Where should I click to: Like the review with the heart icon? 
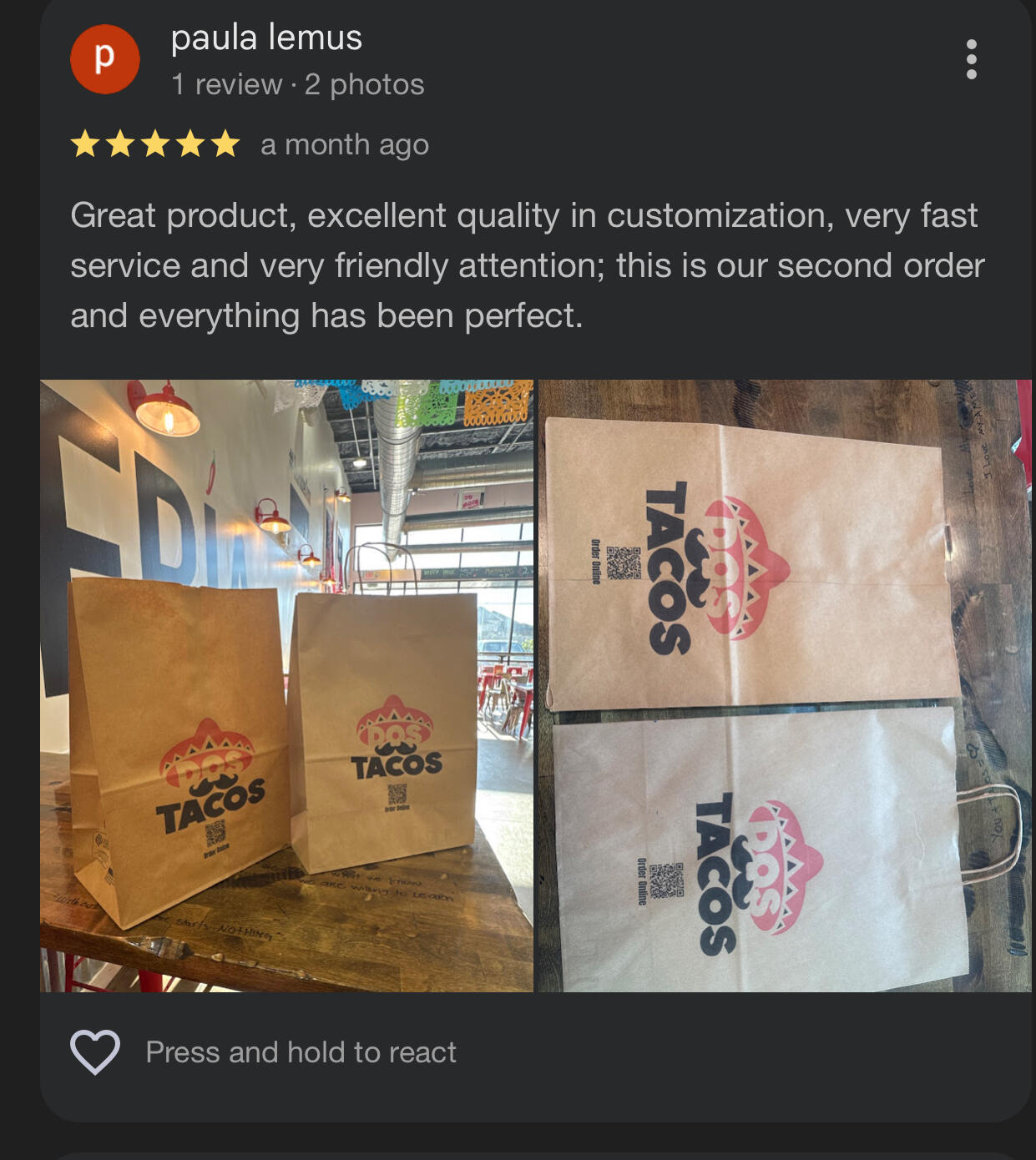coord(95,1052)
